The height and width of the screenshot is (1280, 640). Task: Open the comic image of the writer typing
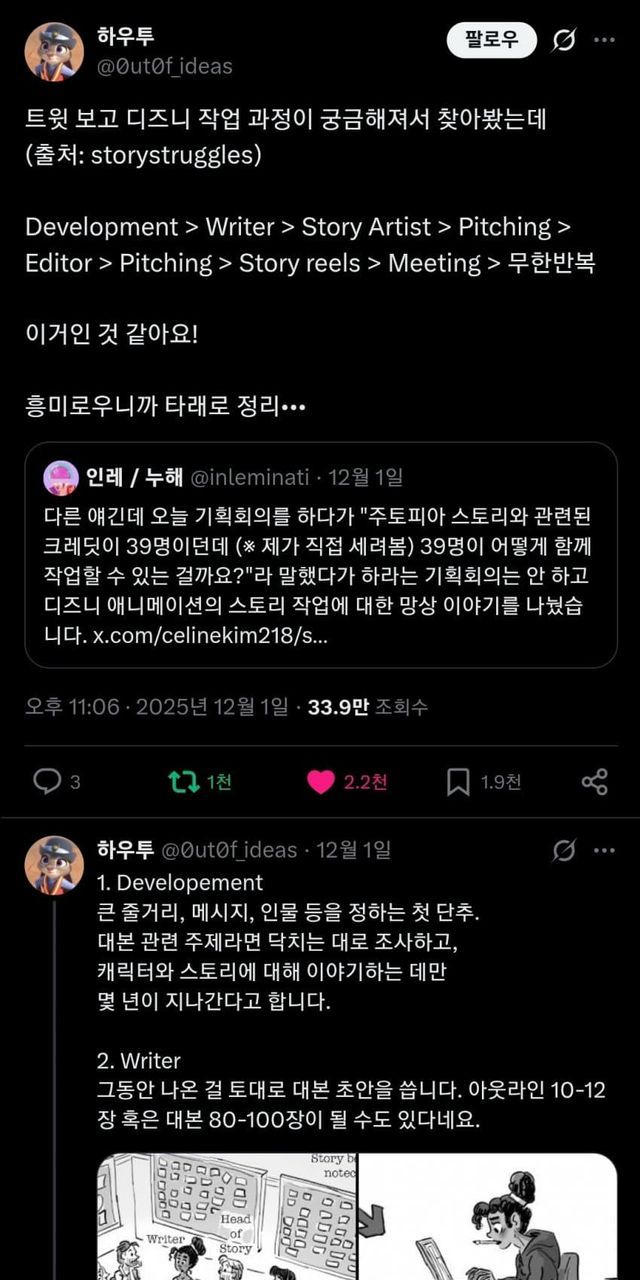(488, 1216)
